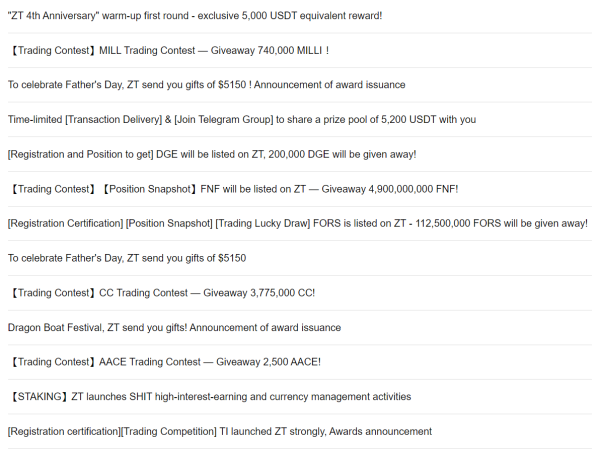Screen dimensions: 600x449
Task: Open AACE Trading Contest announcement
Action: [164, 362]
